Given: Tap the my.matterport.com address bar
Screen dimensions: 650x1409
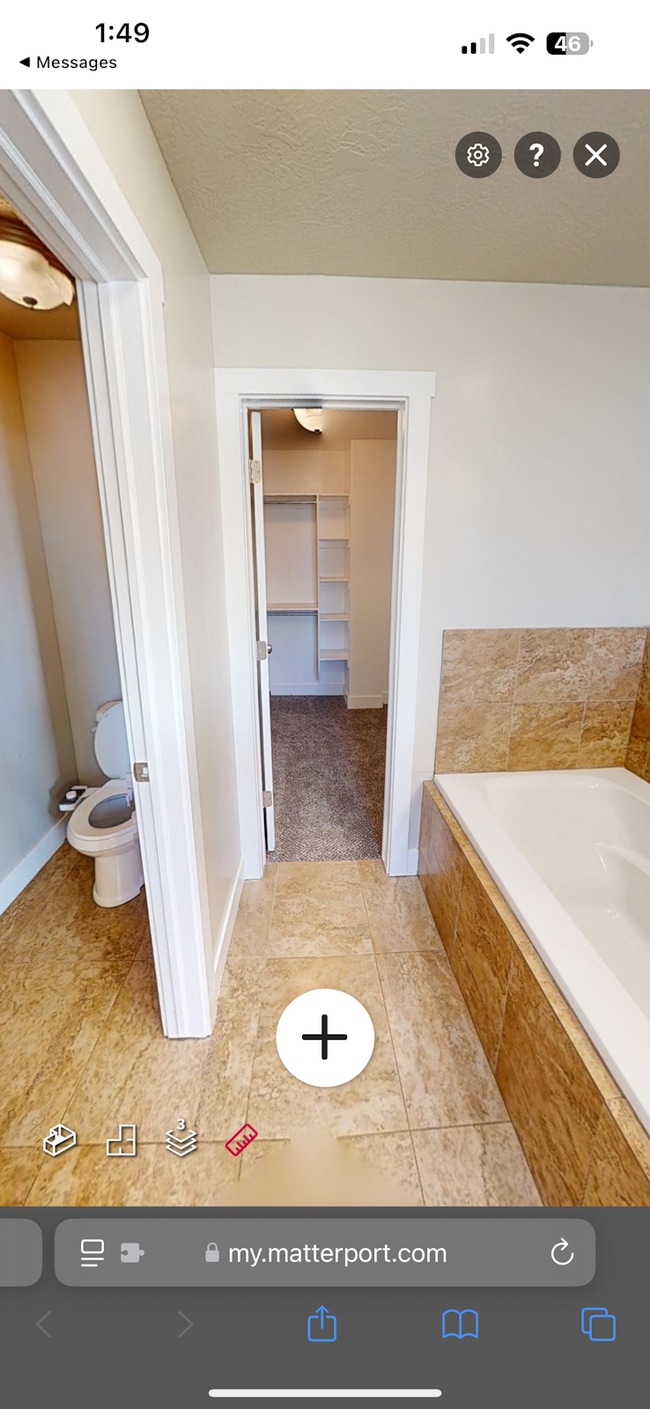Looking at the screenshot, I should (336, 1253).
